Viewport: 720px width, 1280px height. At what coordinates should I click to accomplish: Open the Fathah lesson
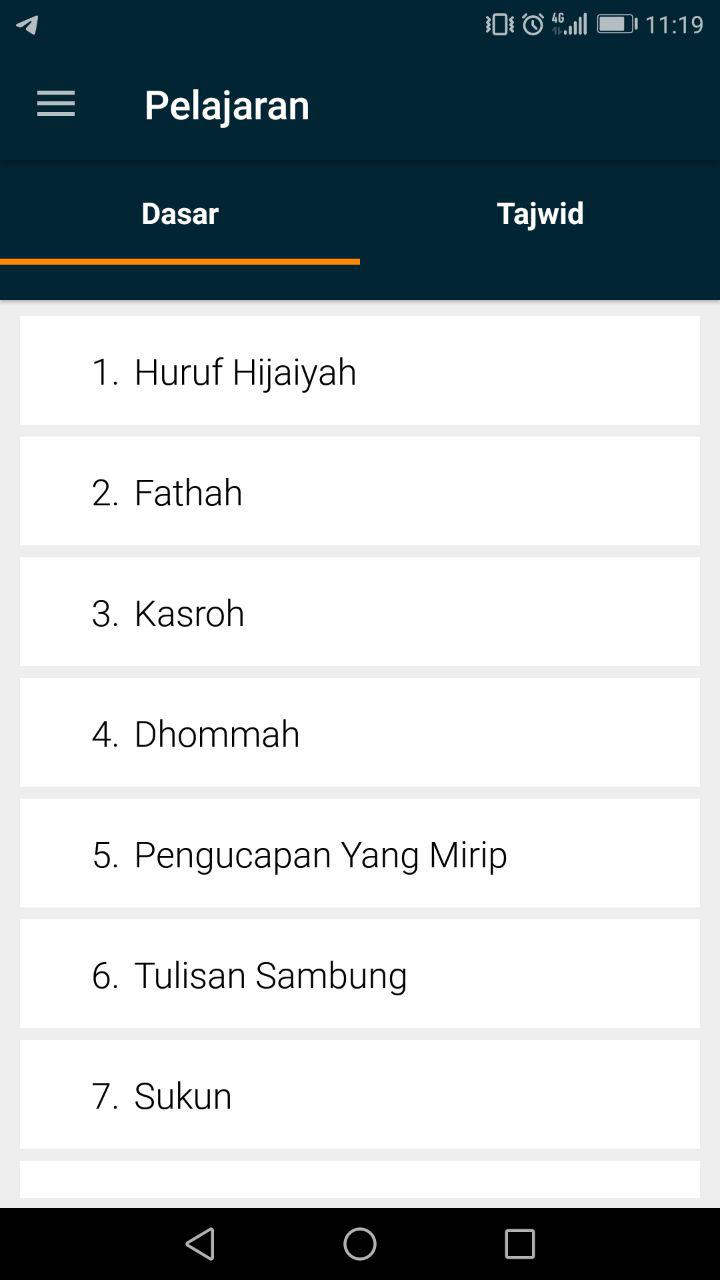360,492
